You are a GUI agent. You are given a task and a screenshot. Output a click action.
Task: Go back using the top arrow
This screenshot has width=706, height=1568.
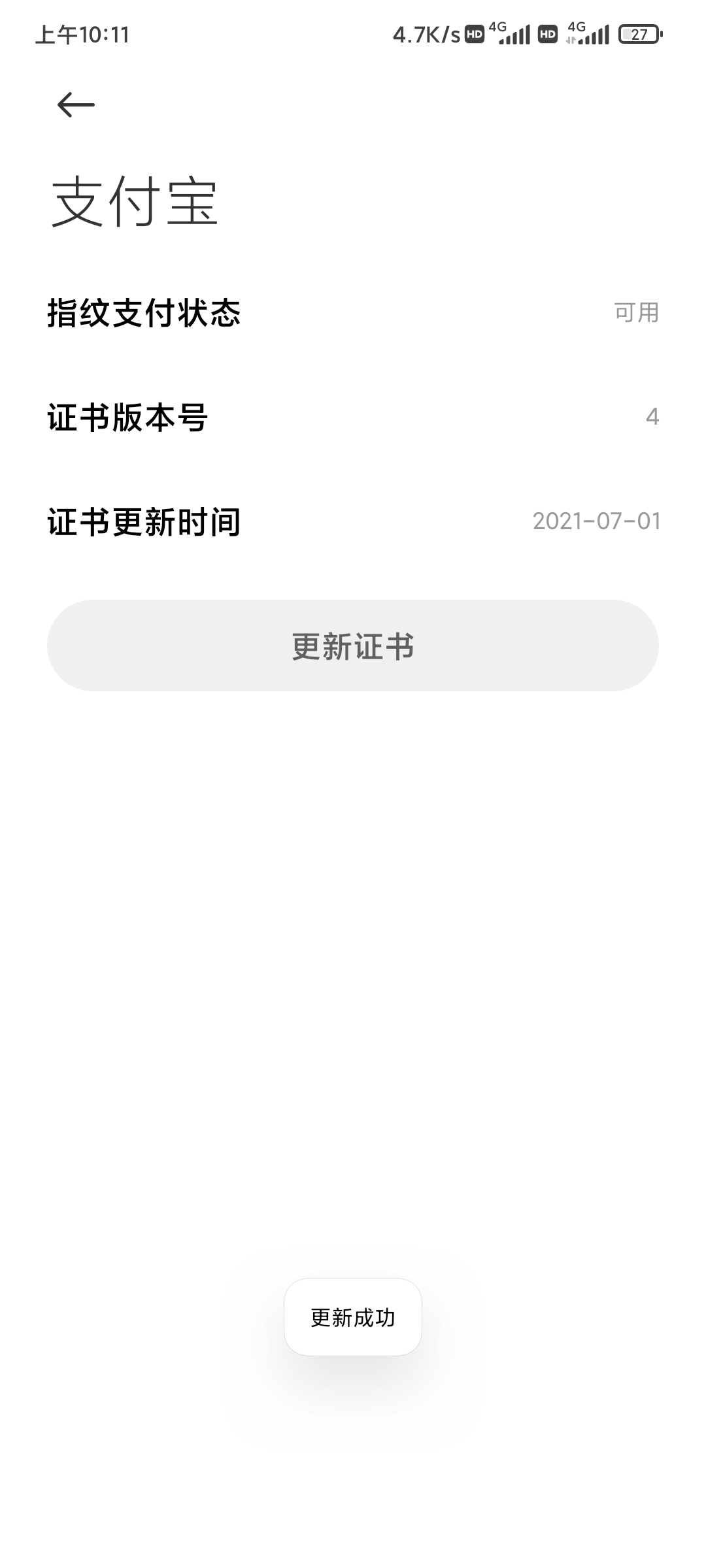pyautogui.click(x=76, y=105)
